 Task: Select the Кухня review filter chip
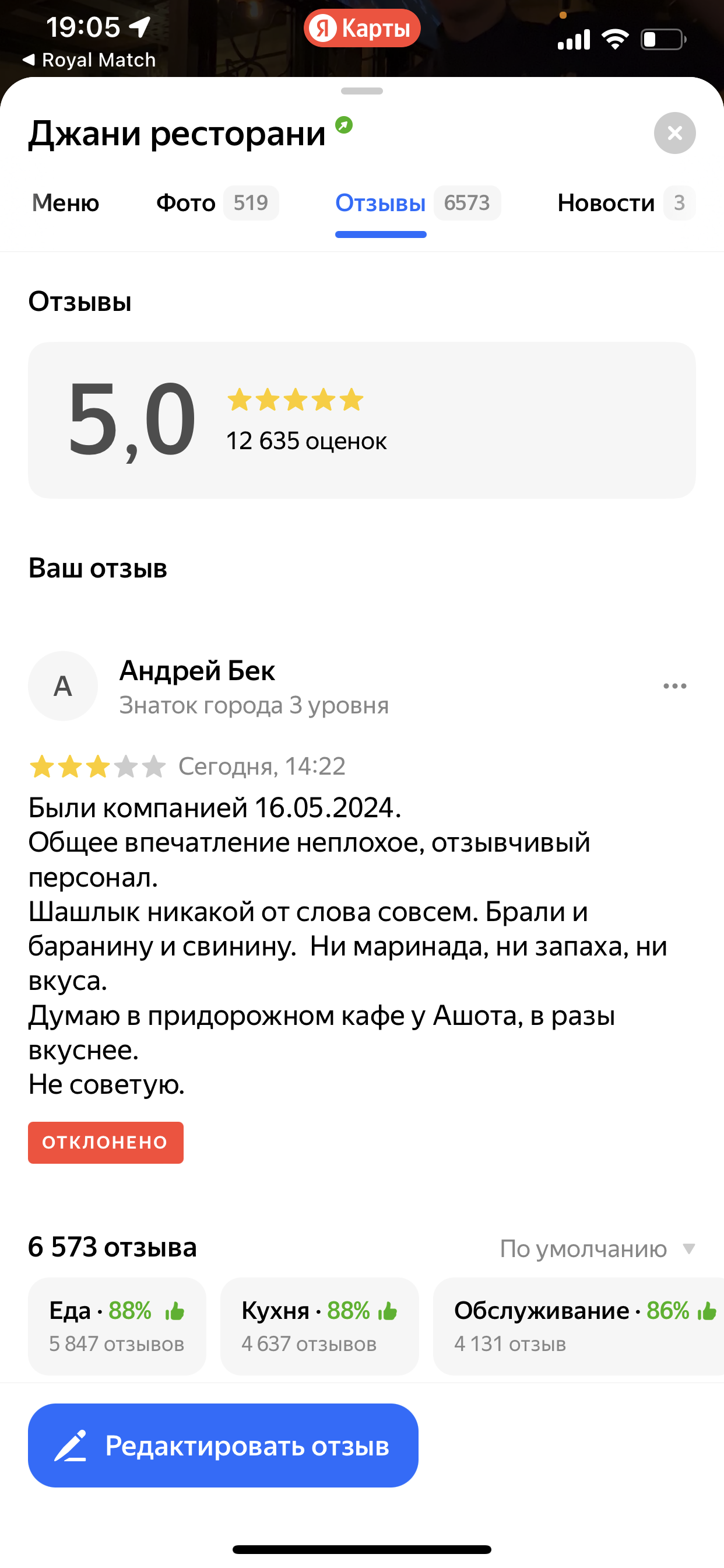coord(319,1325)
